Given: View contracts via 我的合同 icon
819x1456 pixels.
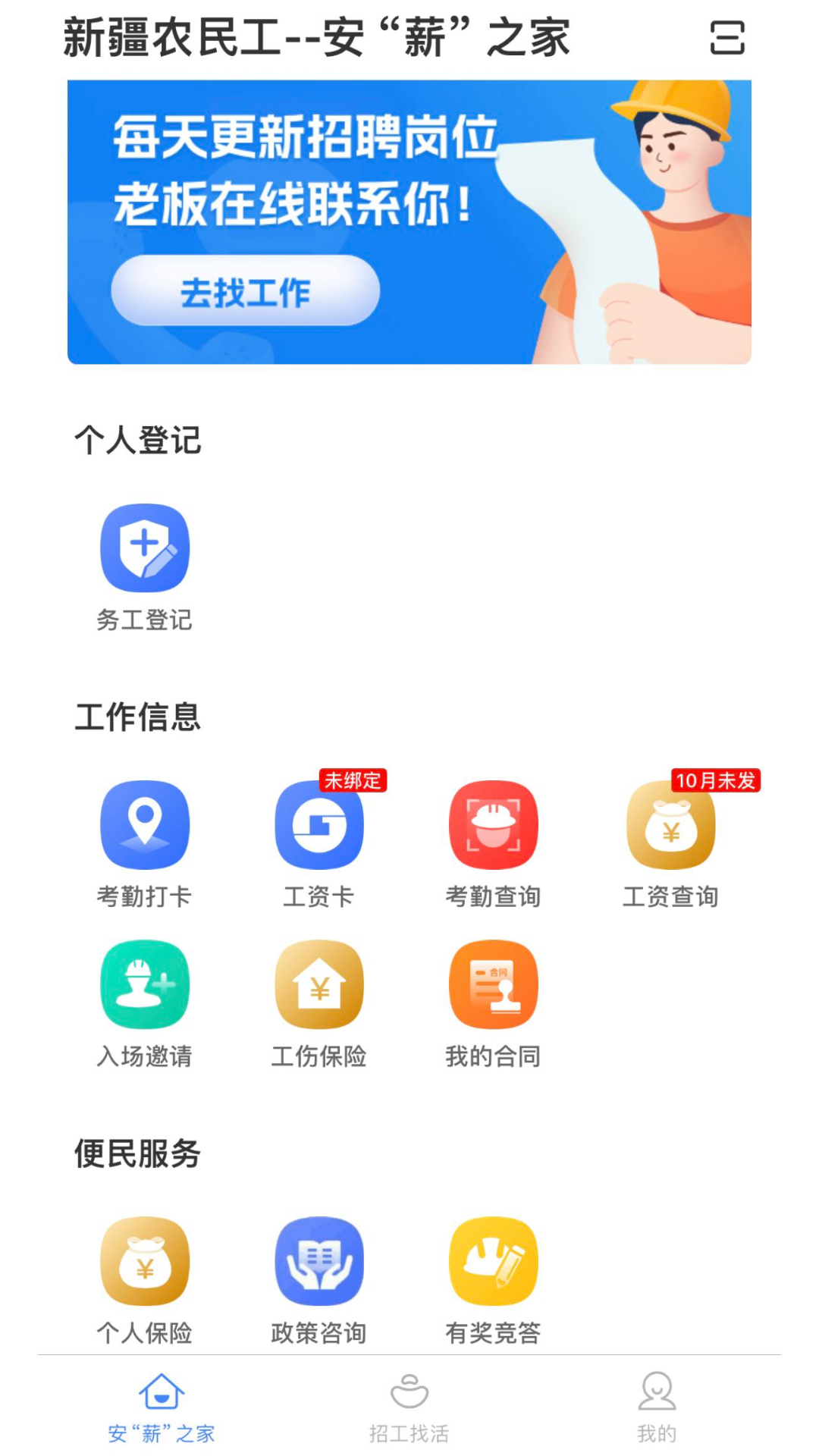Looking at the screenshot, I should click(493, 984).
